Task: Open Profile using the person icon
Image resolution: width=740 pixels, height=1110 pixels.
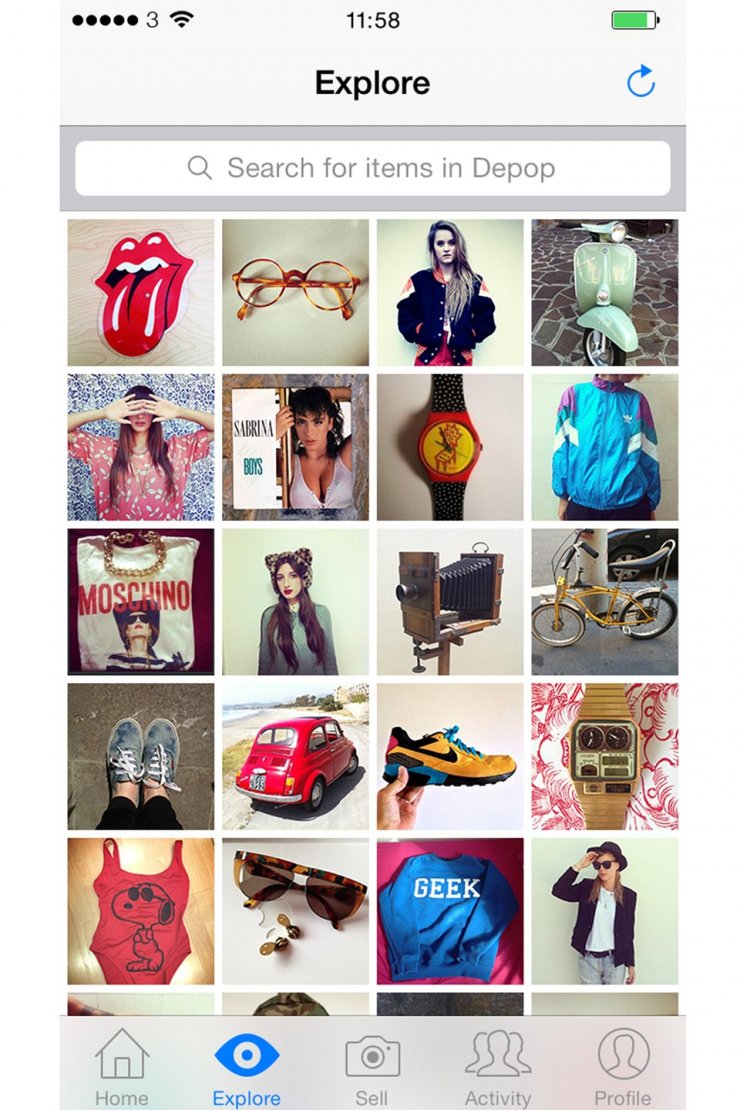Action: click(x=623, y=1055)
